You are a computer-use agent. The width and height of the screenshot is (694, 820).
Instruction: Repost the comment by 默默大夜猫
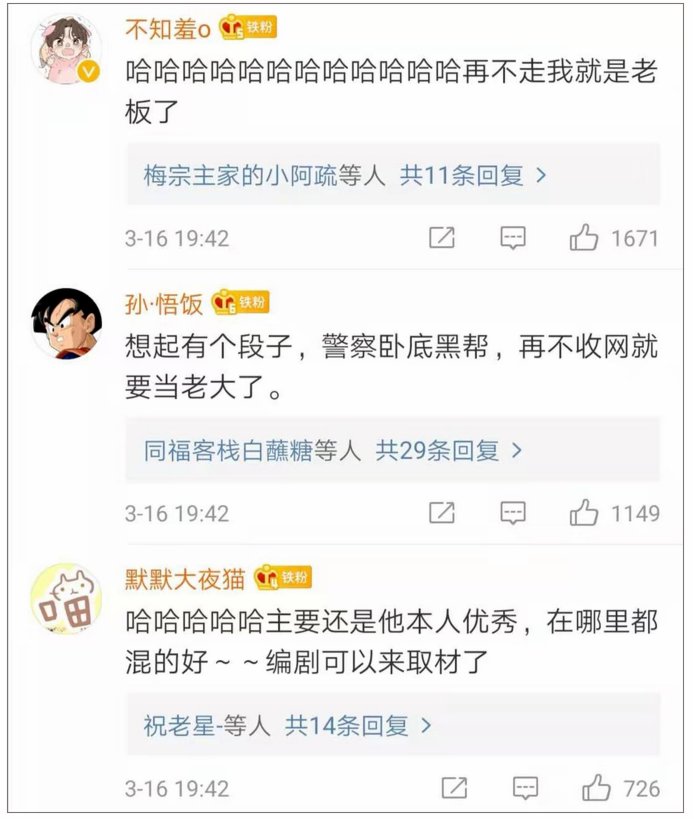pyautogui.click(x=455, y=788)
